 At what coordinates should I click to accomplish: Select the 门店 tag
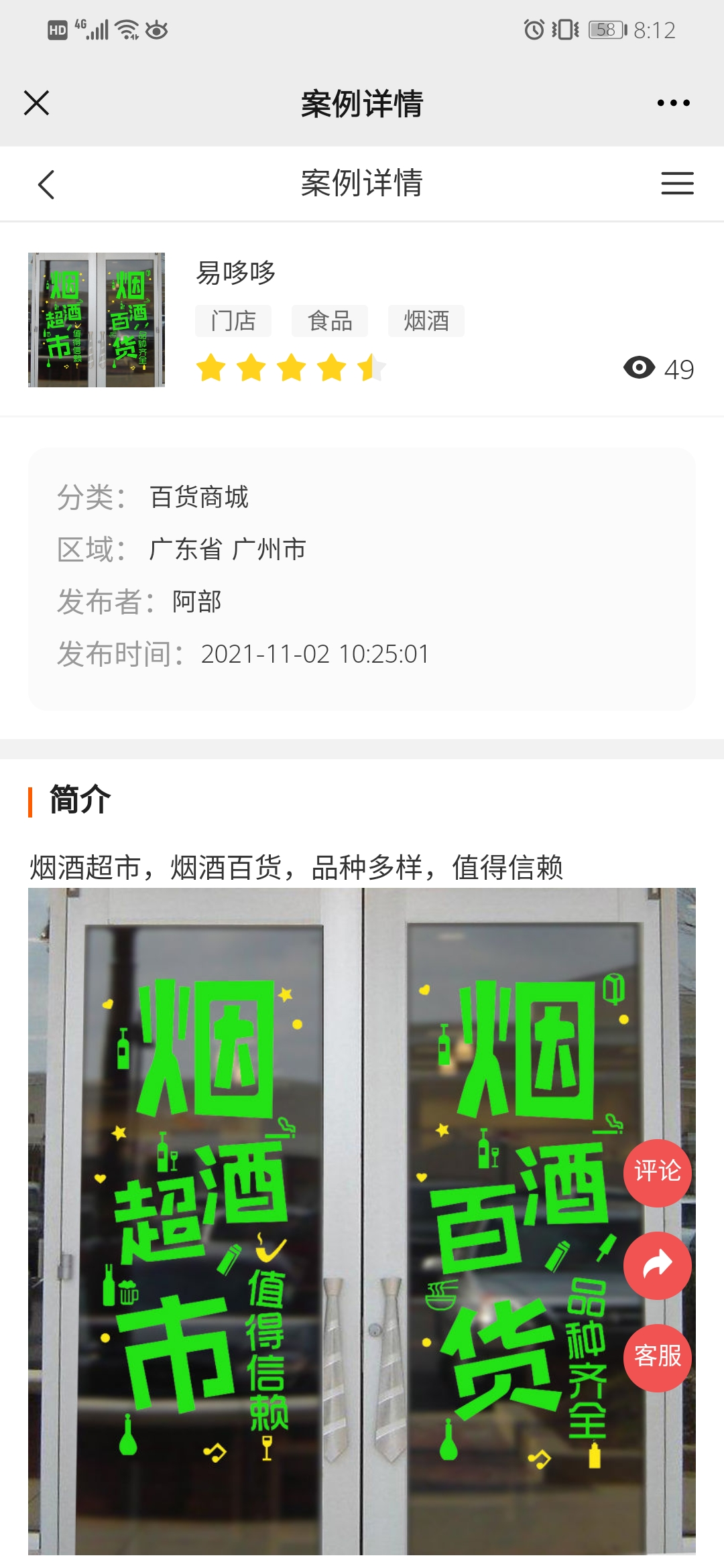[233, 321]
